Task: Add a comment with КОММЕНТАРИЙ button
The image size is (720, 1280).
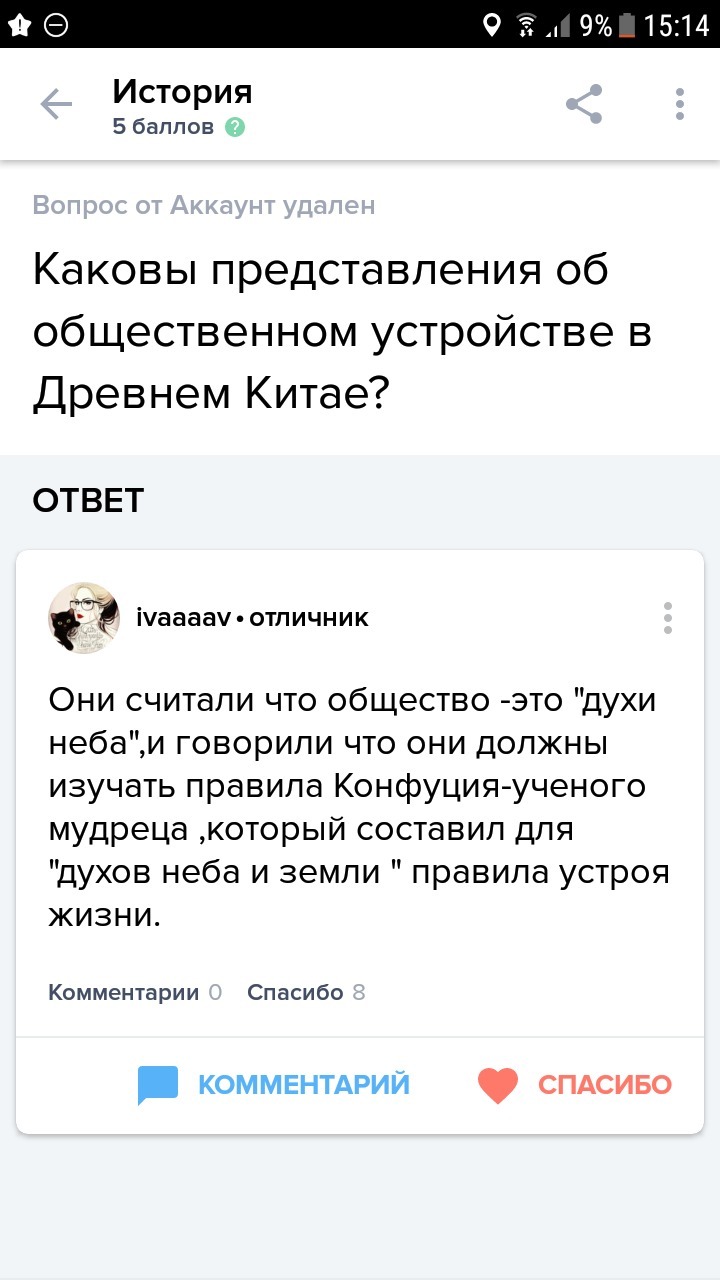Action: (x=273, y=1085)
